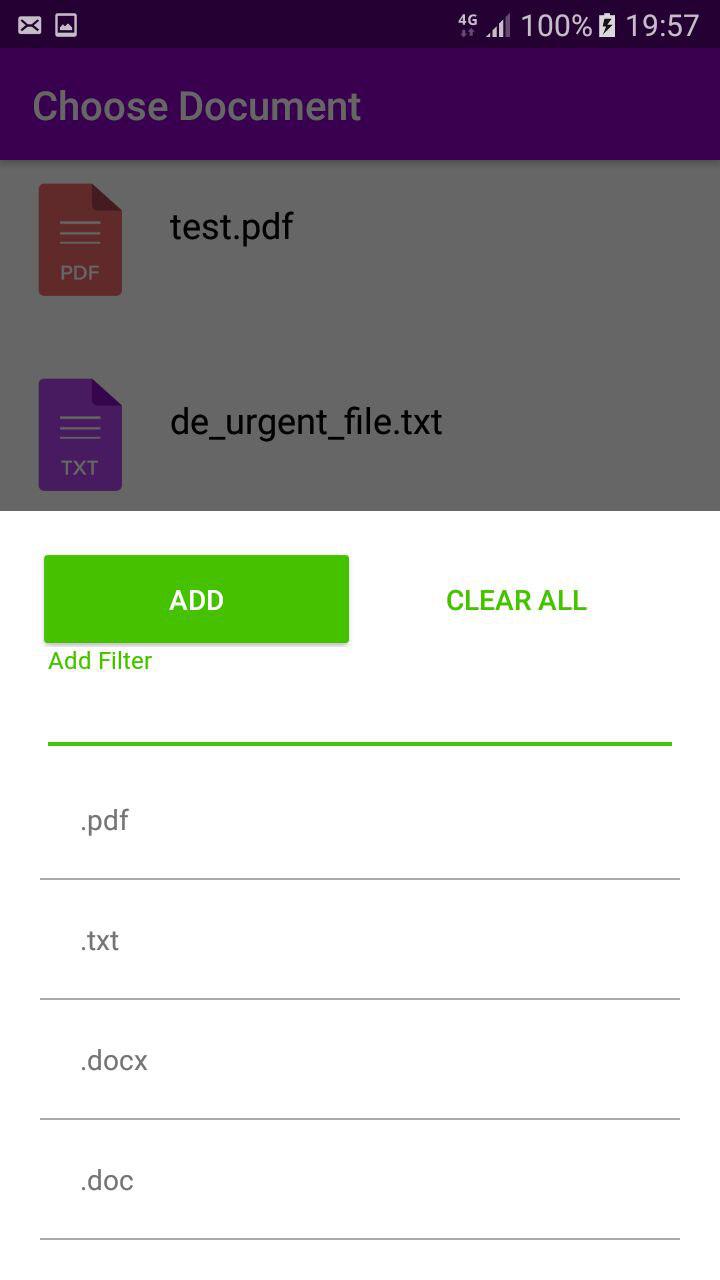Clear all filters

[516, 600]
